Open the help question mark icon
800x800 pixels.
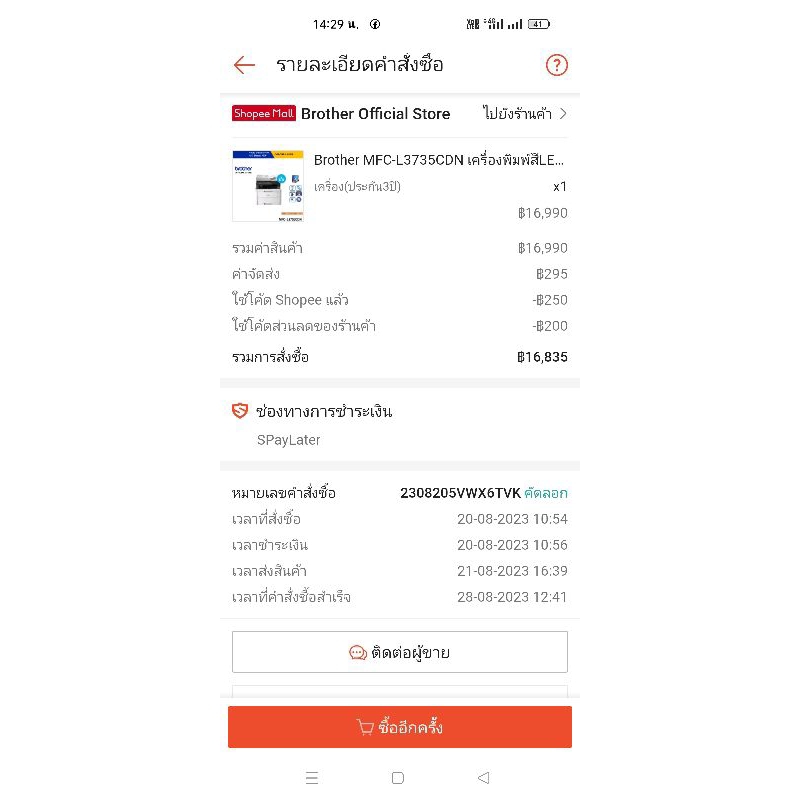tap(557, 65)
